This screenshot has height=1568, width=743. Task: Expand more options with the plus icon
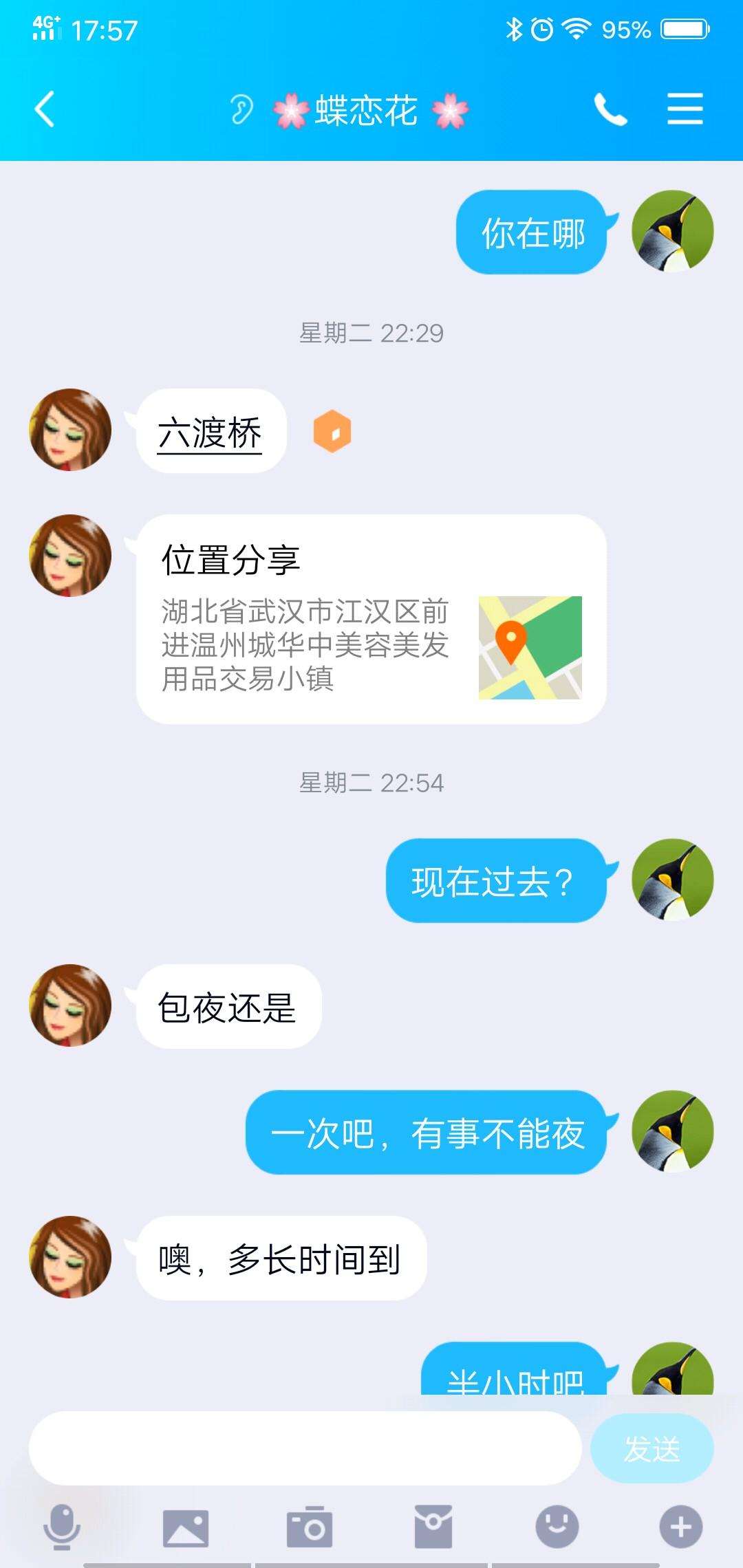680,1527
